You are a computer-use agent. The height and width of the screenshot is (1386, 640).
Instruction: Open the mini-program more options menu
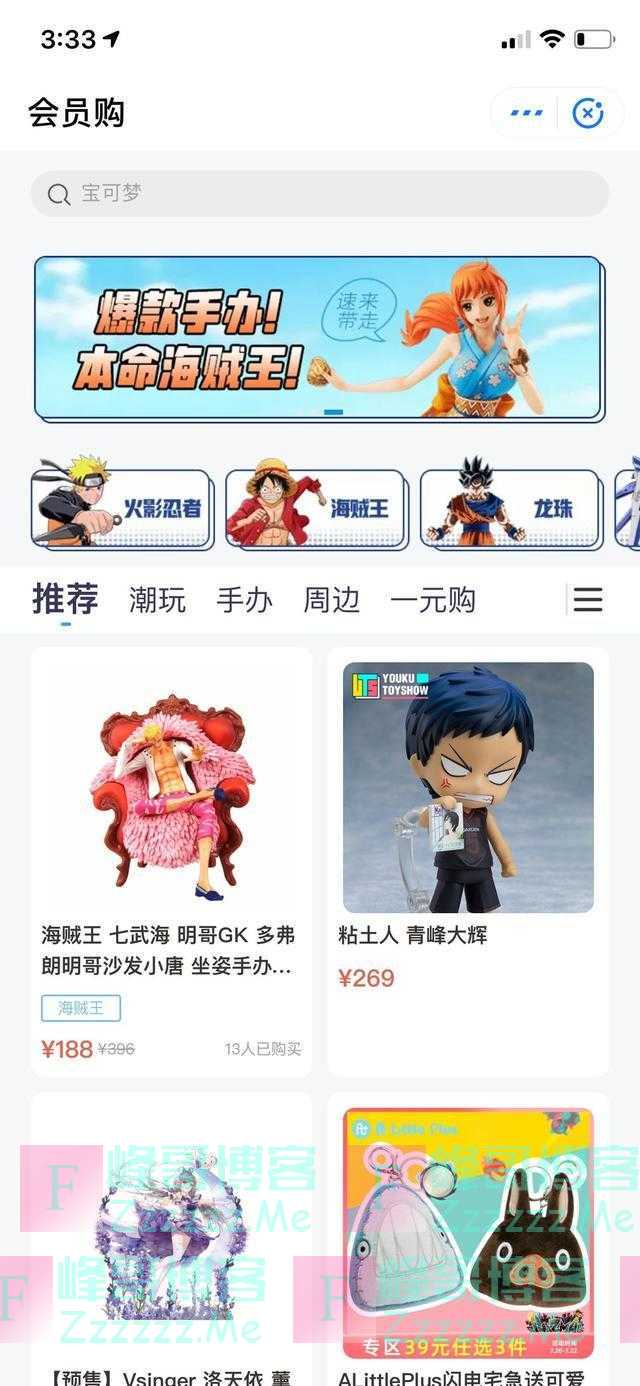point(526,113)
